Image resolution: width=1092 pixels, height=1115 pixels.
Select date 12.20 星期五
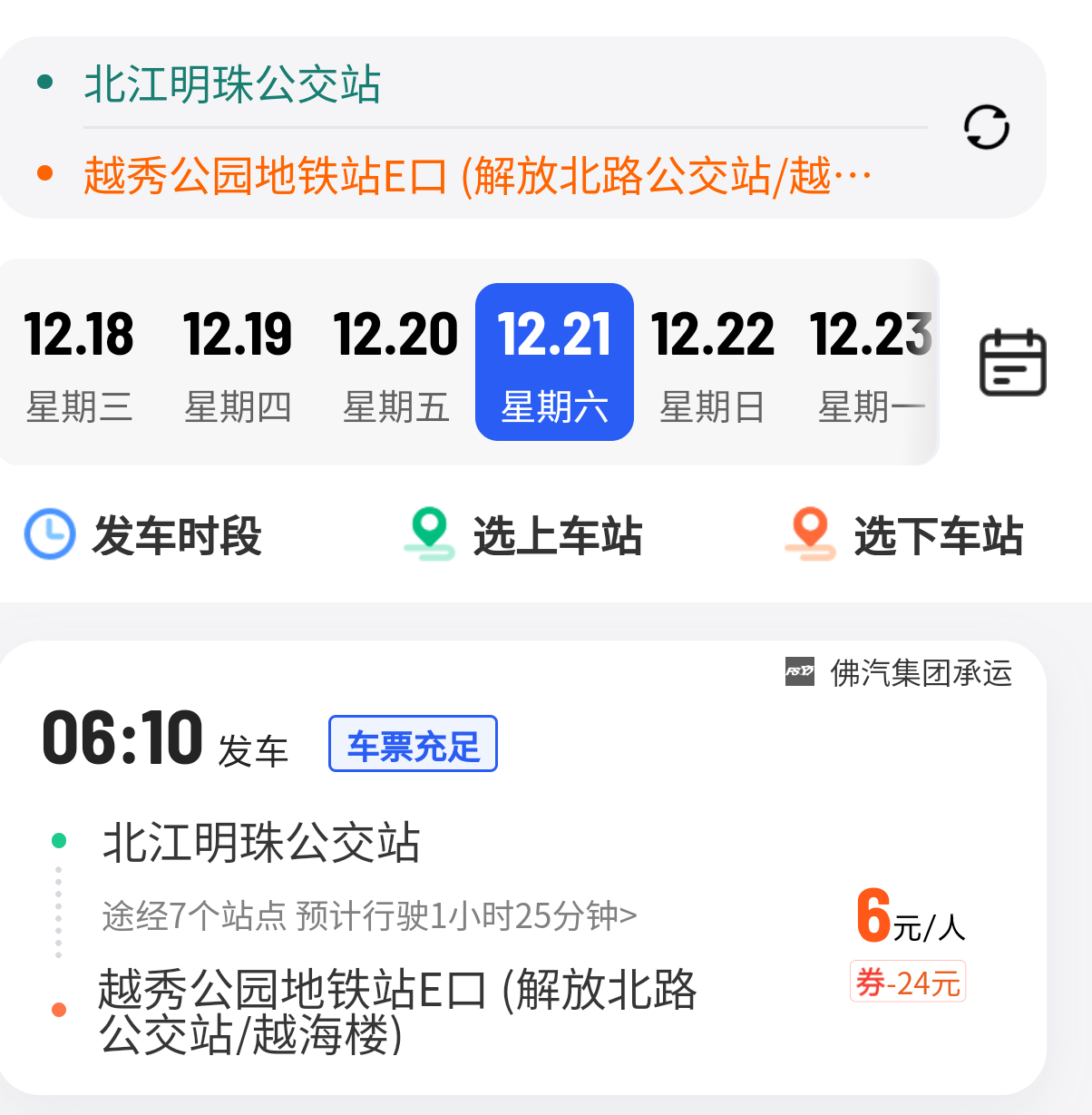(x=395, y=363)
